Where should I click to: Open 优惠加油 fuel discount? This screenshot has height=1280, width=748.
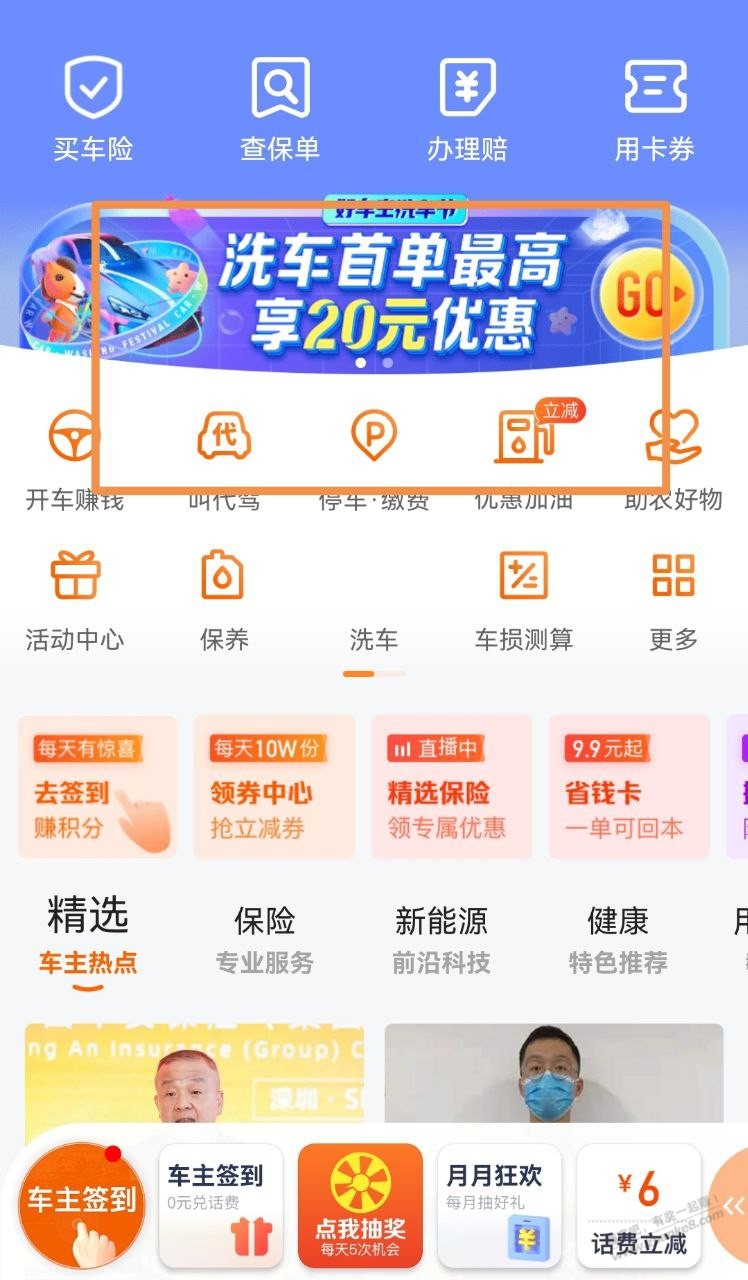point(524,460)
